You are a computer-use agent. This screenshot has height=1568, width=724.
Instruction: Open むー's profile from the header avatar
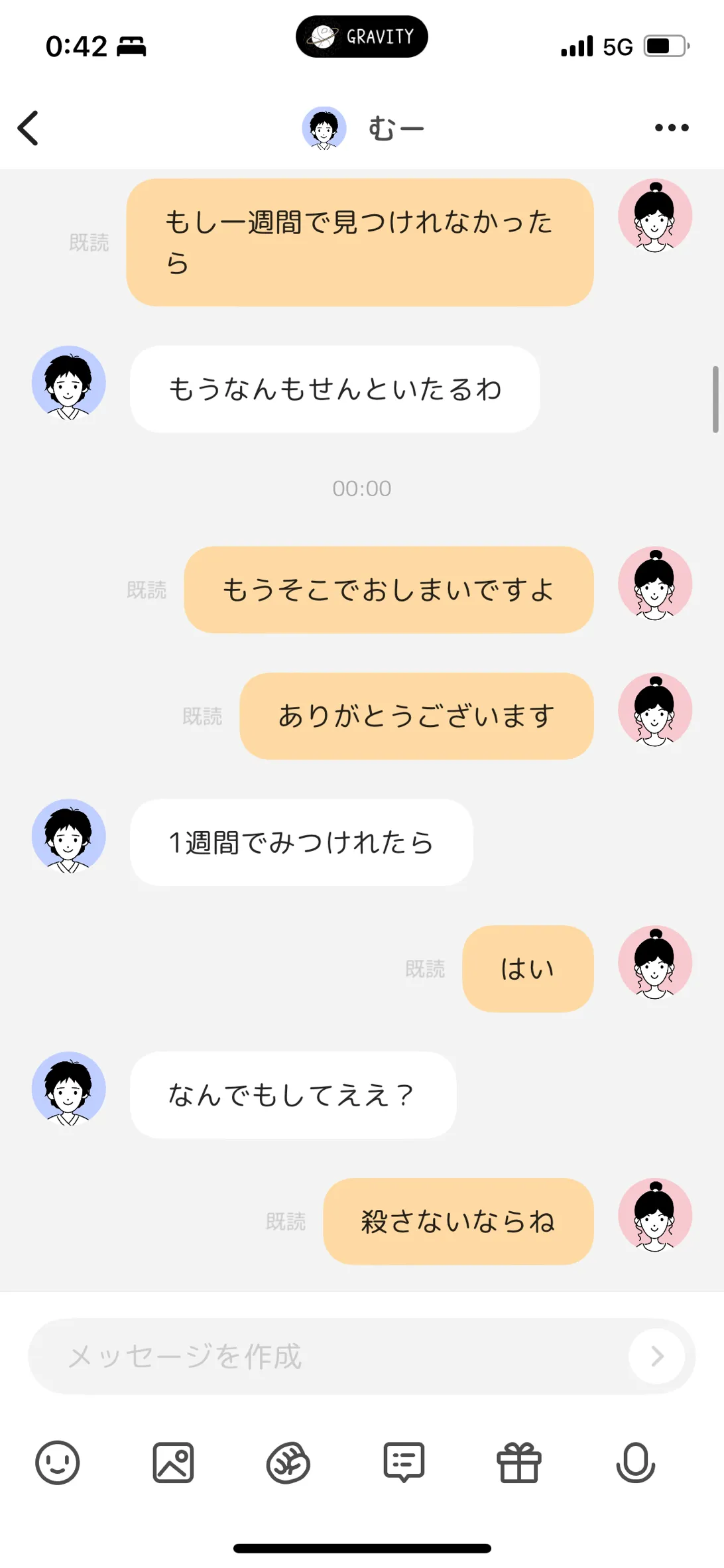(x=324, y=128)
